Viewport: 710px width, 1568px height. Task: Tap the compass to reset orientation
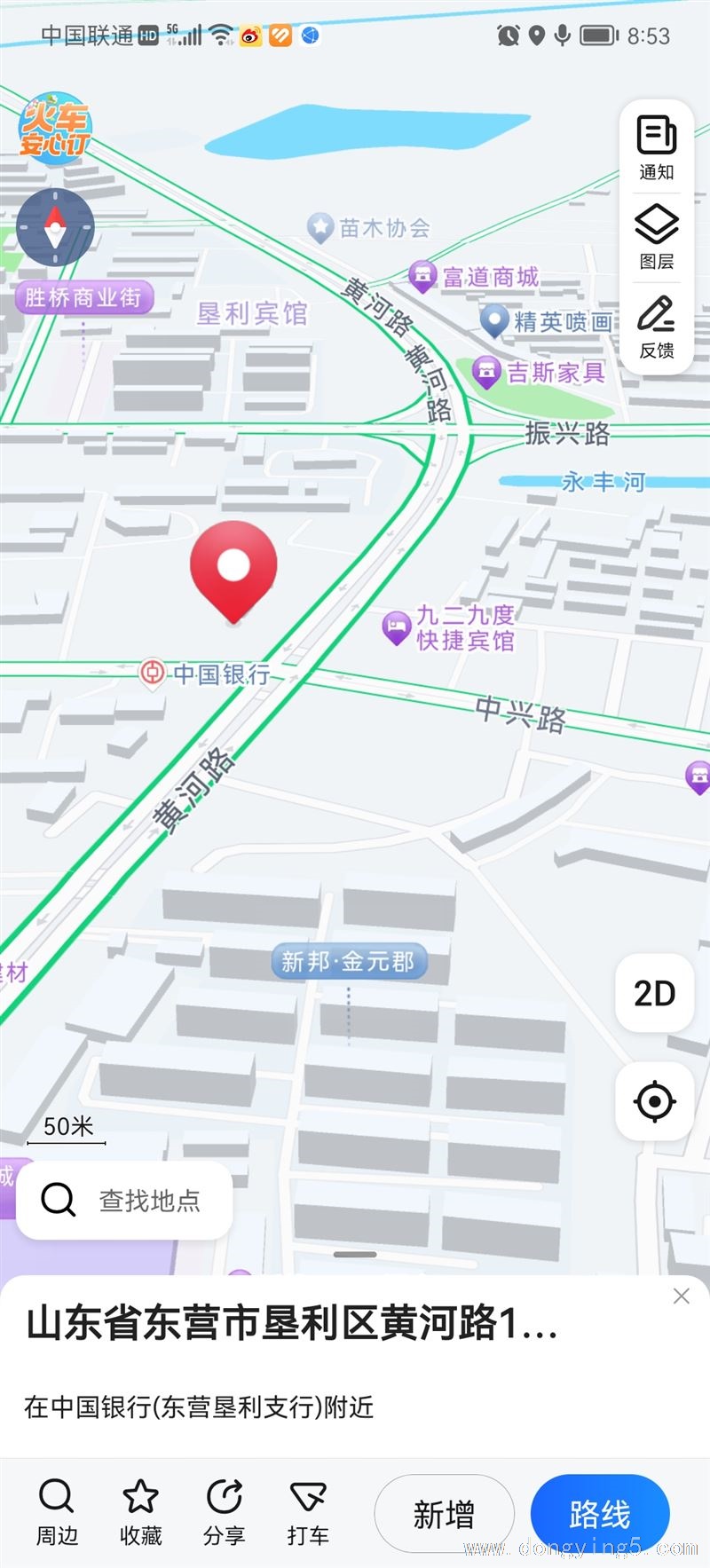click(x=55, y=227)
